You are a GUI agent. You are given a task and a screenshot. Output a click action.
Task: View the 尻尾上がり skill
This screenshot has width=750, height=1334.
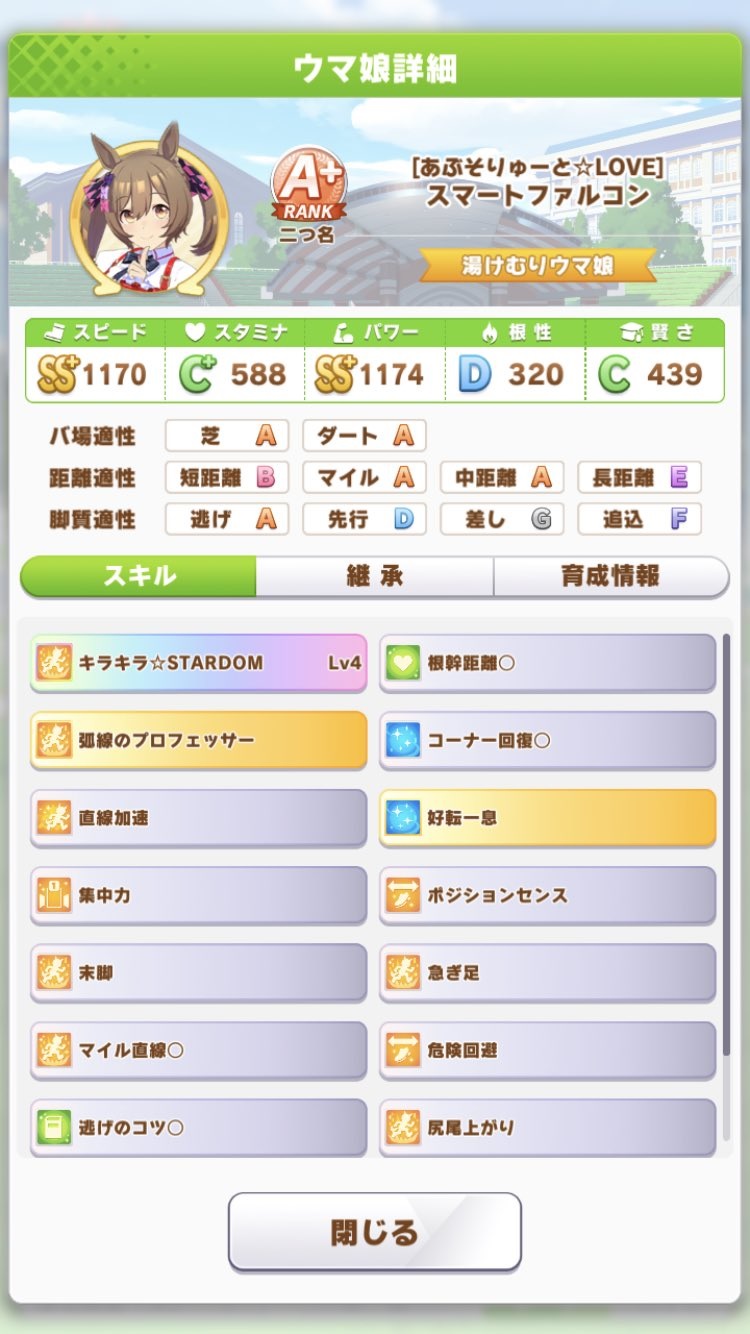[x=547, y=1127]
